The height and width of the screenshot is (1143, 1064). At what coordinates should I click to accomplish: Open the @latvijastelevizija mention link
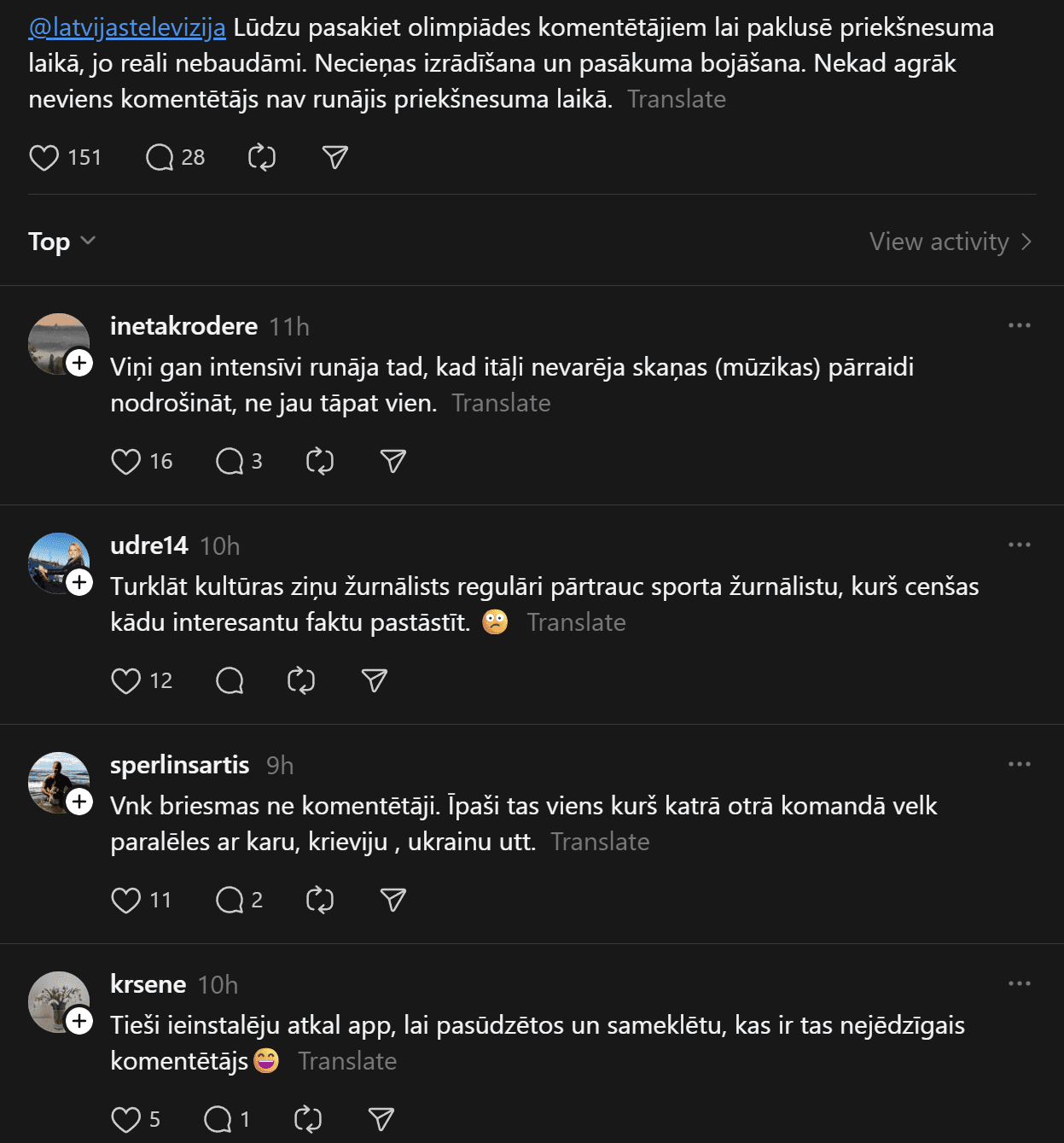click(x=127, y=28)
